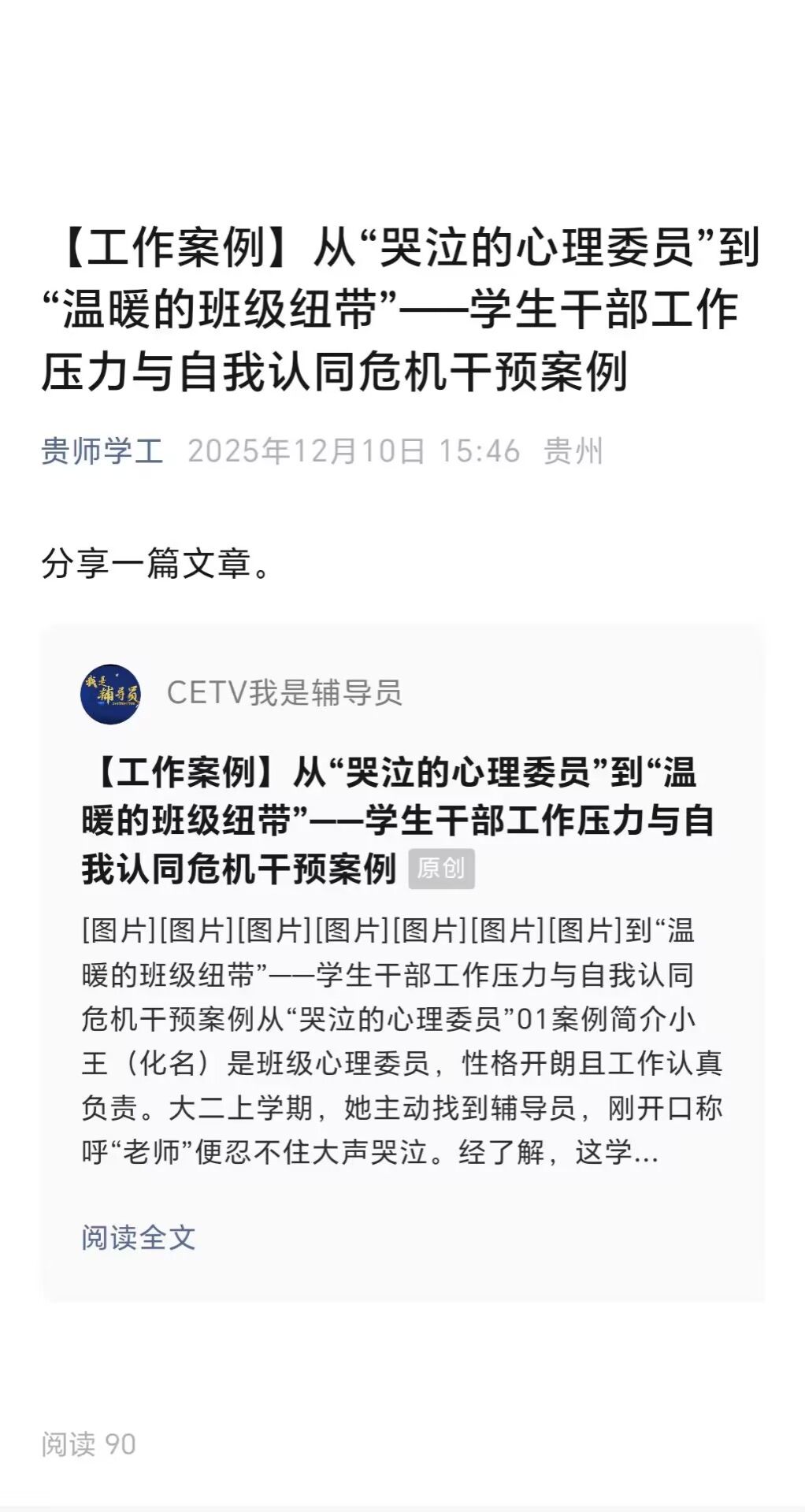
Task: Open the 贵师学工 account profile
Action: (102, 451)
